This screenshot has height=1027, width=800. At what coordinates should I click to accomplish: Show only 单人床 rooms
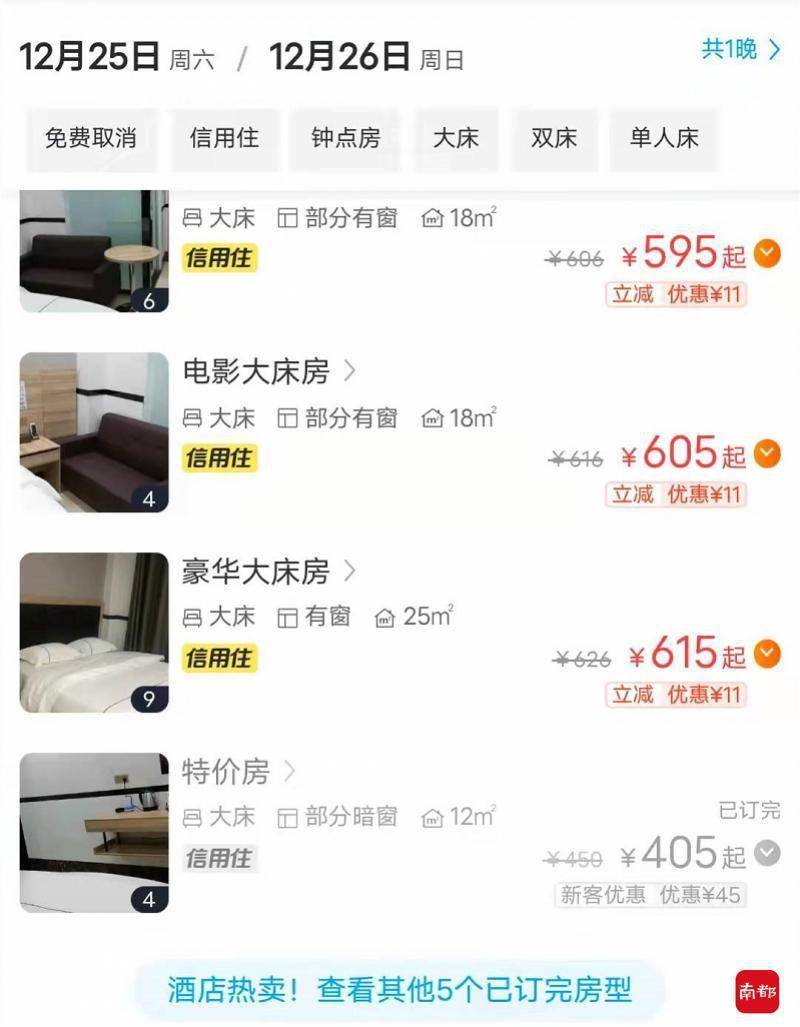(664, 138)
